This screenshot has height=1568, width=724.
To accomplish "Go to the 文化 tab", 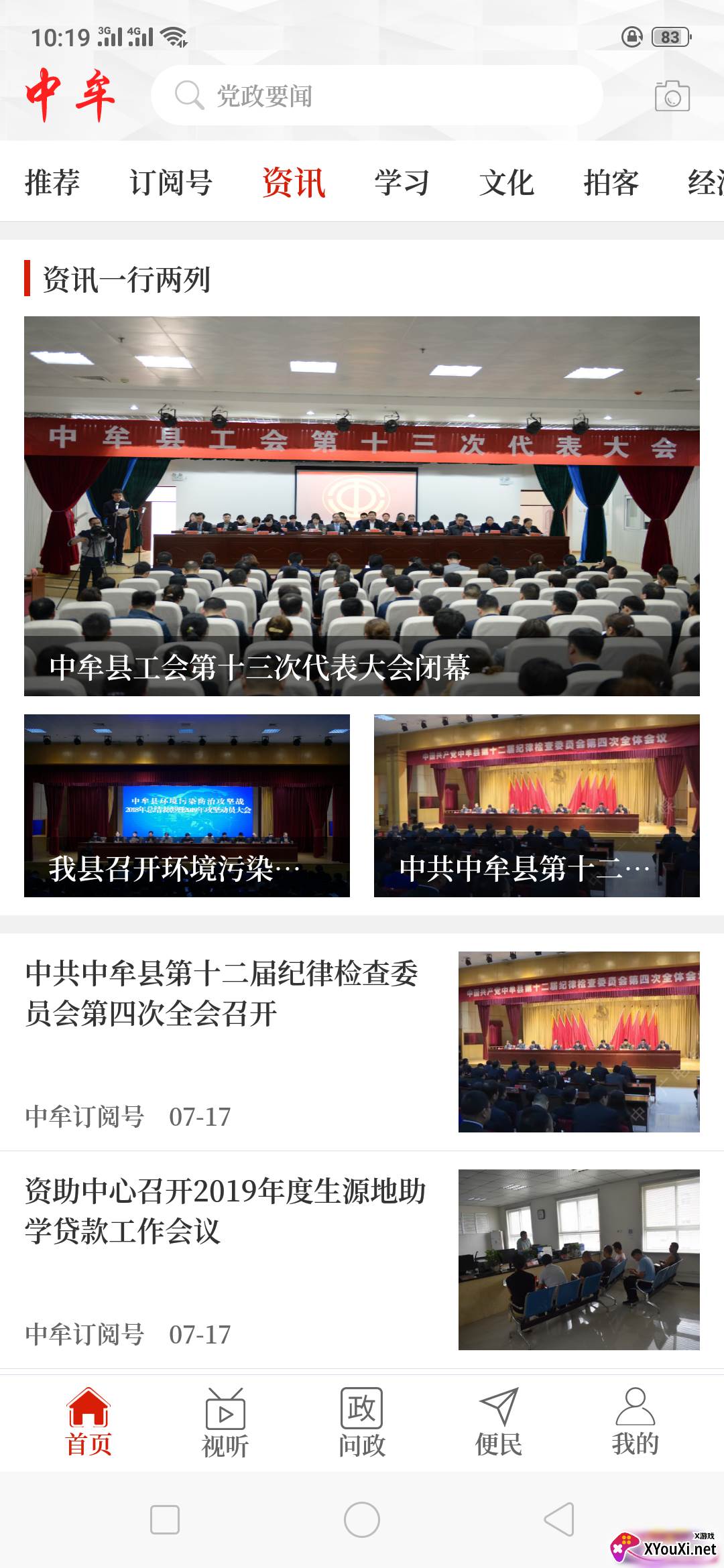I will 506,182.
